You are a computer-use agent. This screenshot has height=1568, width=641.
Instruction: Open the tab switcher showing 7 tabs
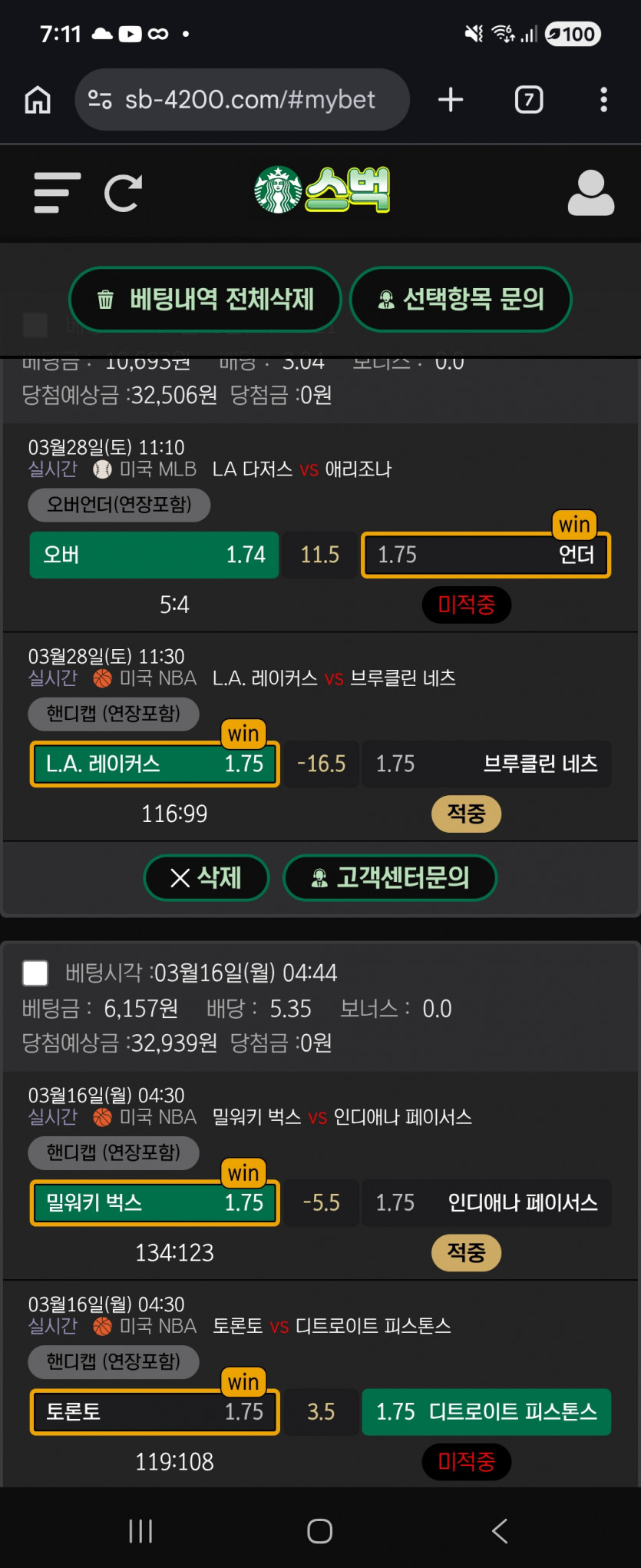coord(529,100)
